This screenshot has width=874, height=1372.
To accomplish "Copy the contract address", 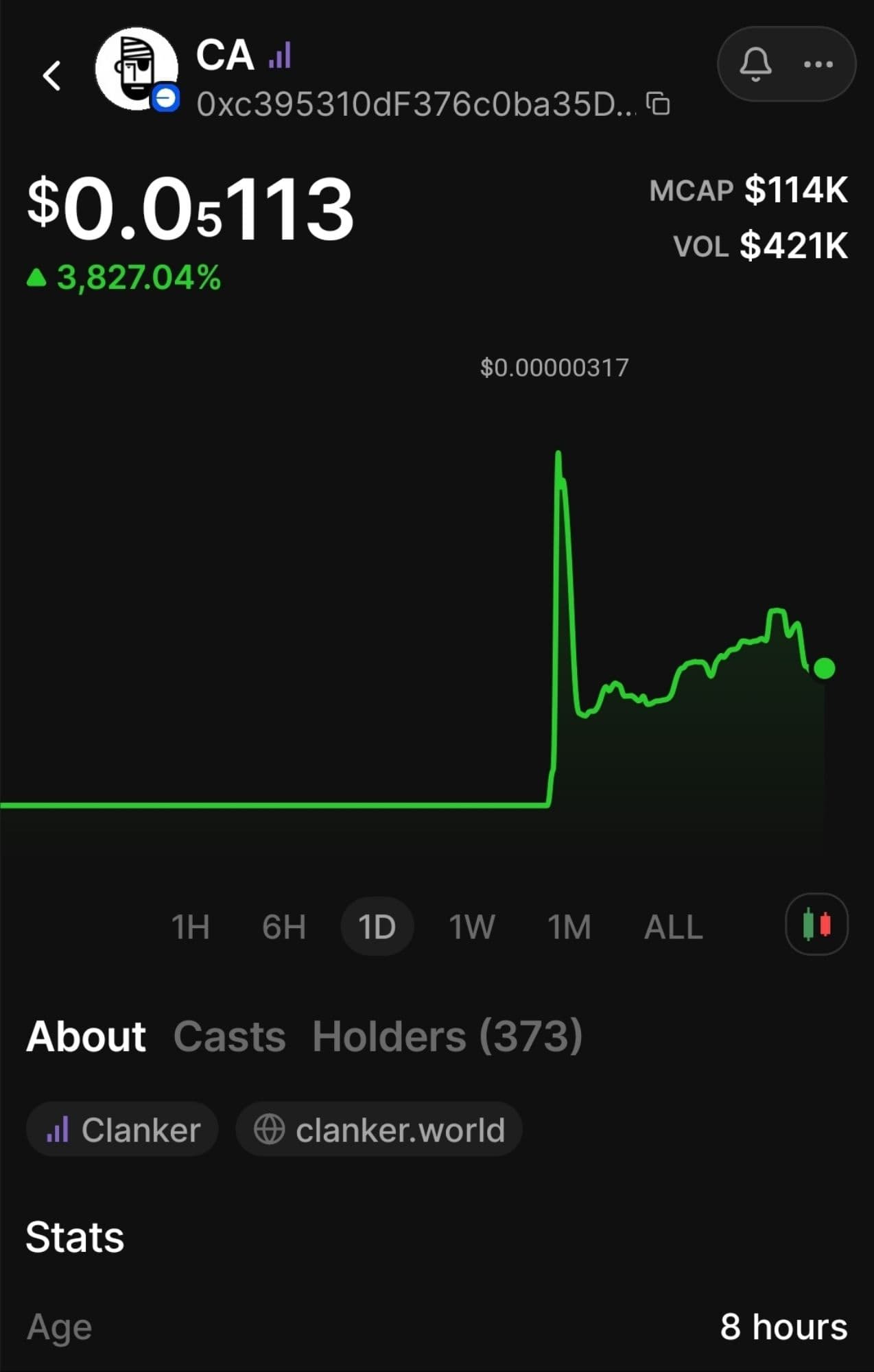I will (x=659, y=104).
